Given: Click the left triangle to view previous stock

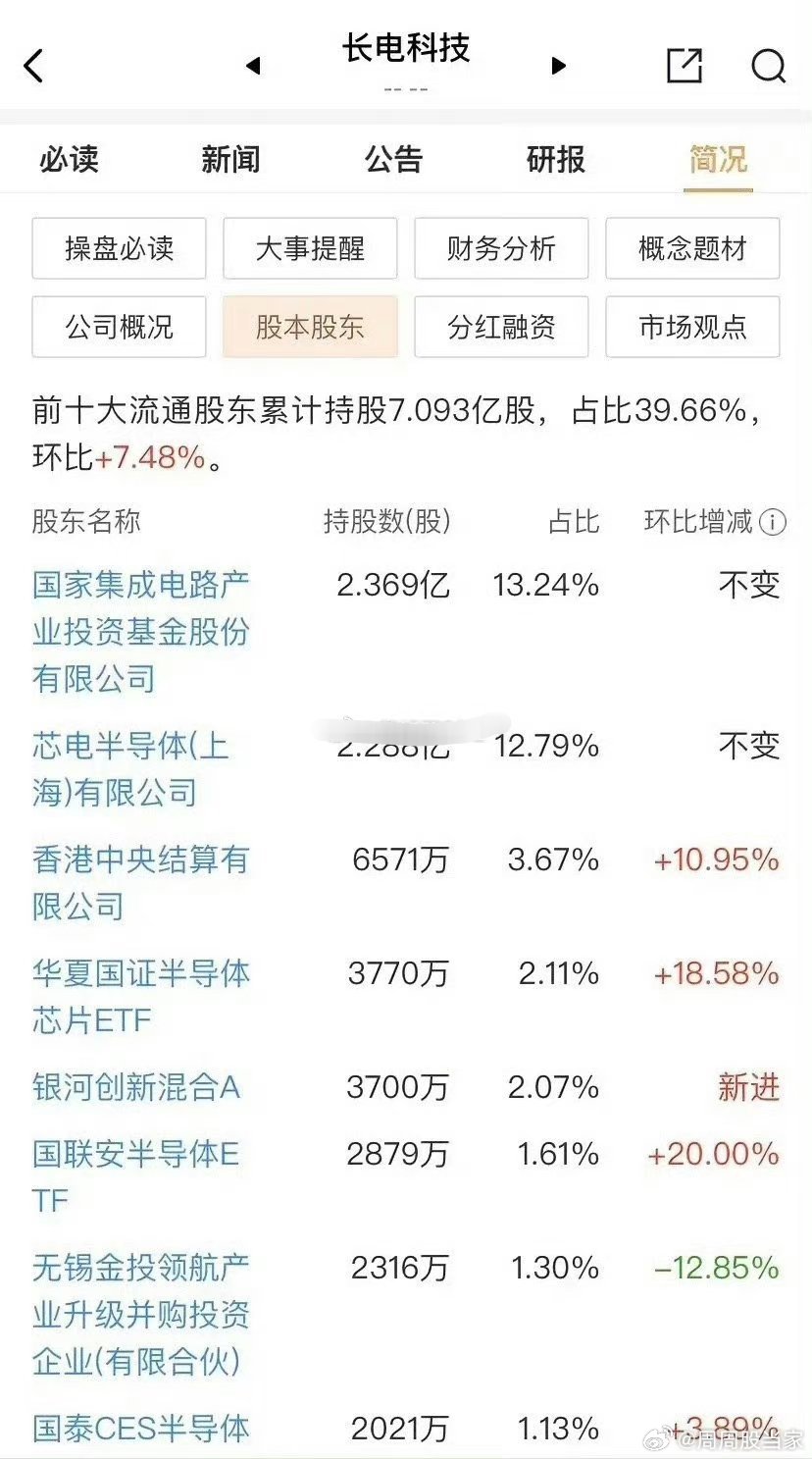Looking at the screenshot, I should click(253, 66).
